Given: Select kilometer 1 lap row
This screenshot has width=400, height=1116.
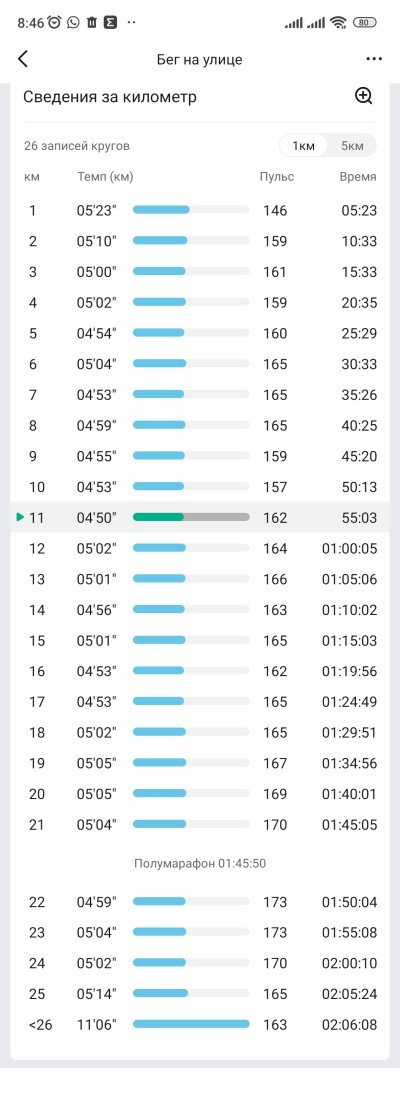Looking at the screenshot, I should click(x=200, y=210).
